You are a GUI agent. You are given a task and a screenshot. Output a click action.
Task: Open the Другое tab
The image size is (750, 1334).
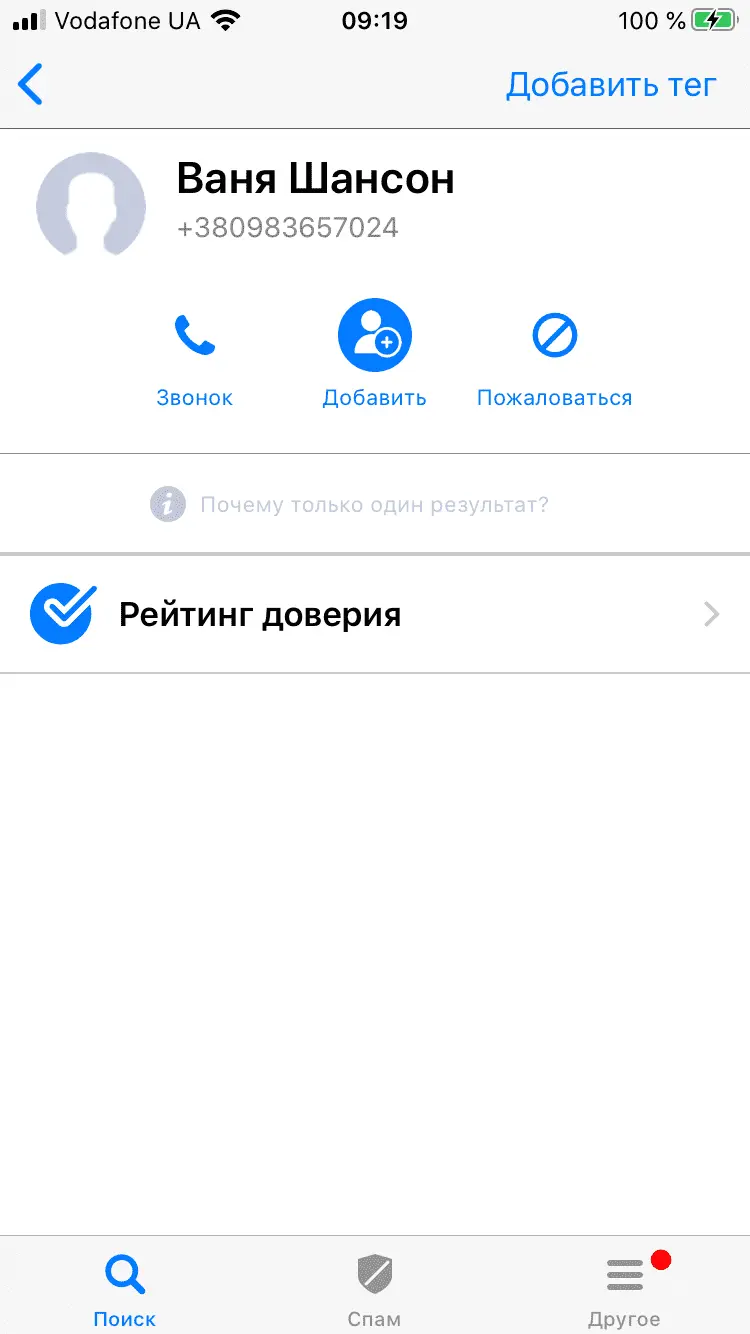click(625, 1288)
